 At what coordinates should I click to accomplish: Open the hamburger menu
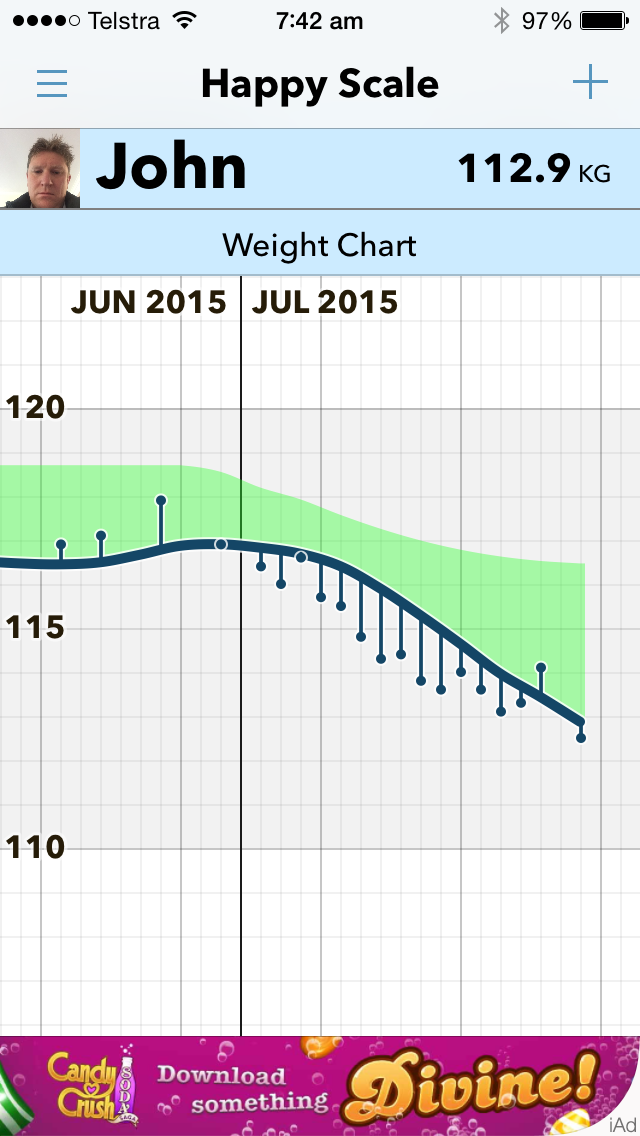(52, 83)
